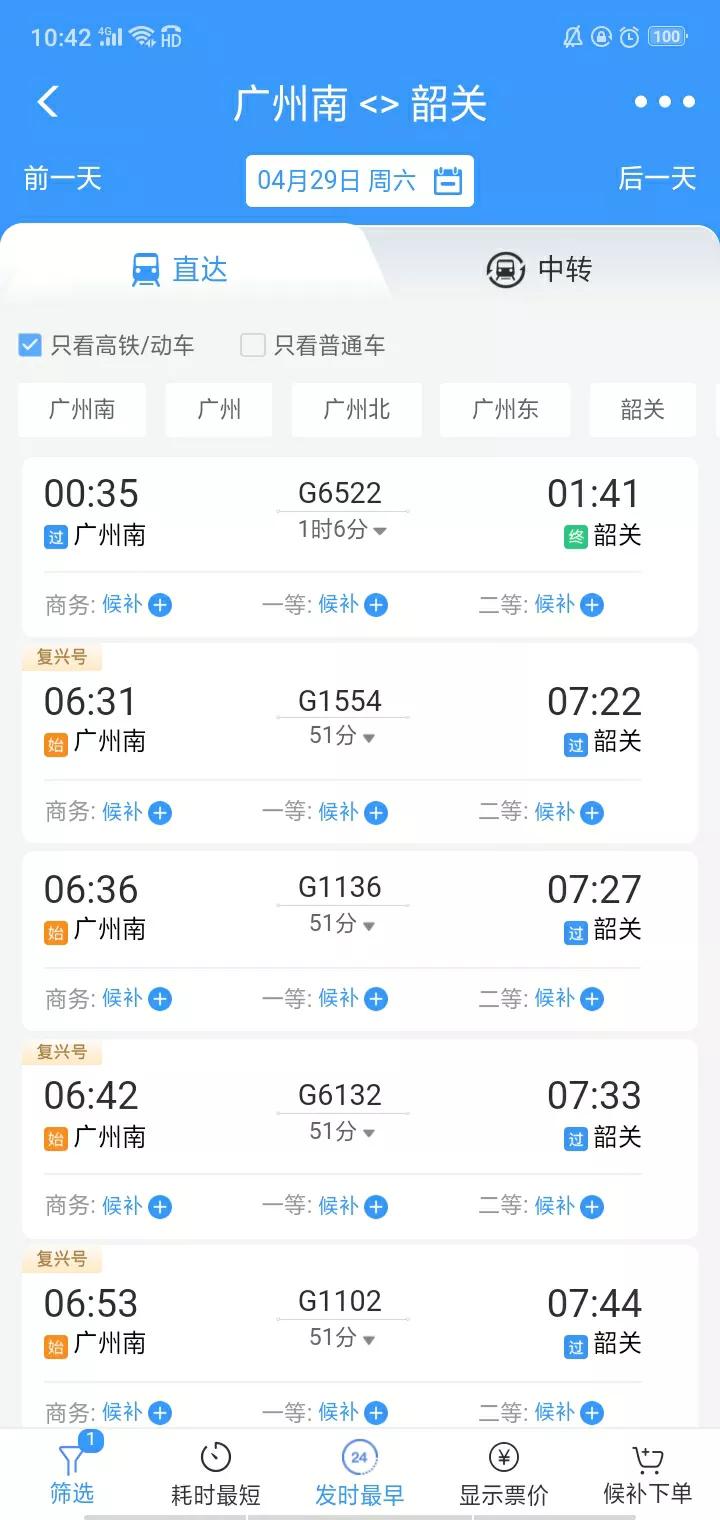Go to 前一天 previous day
Viewport: 720px width, 1520px height.
pyautogui.click(x=62, y=180)
